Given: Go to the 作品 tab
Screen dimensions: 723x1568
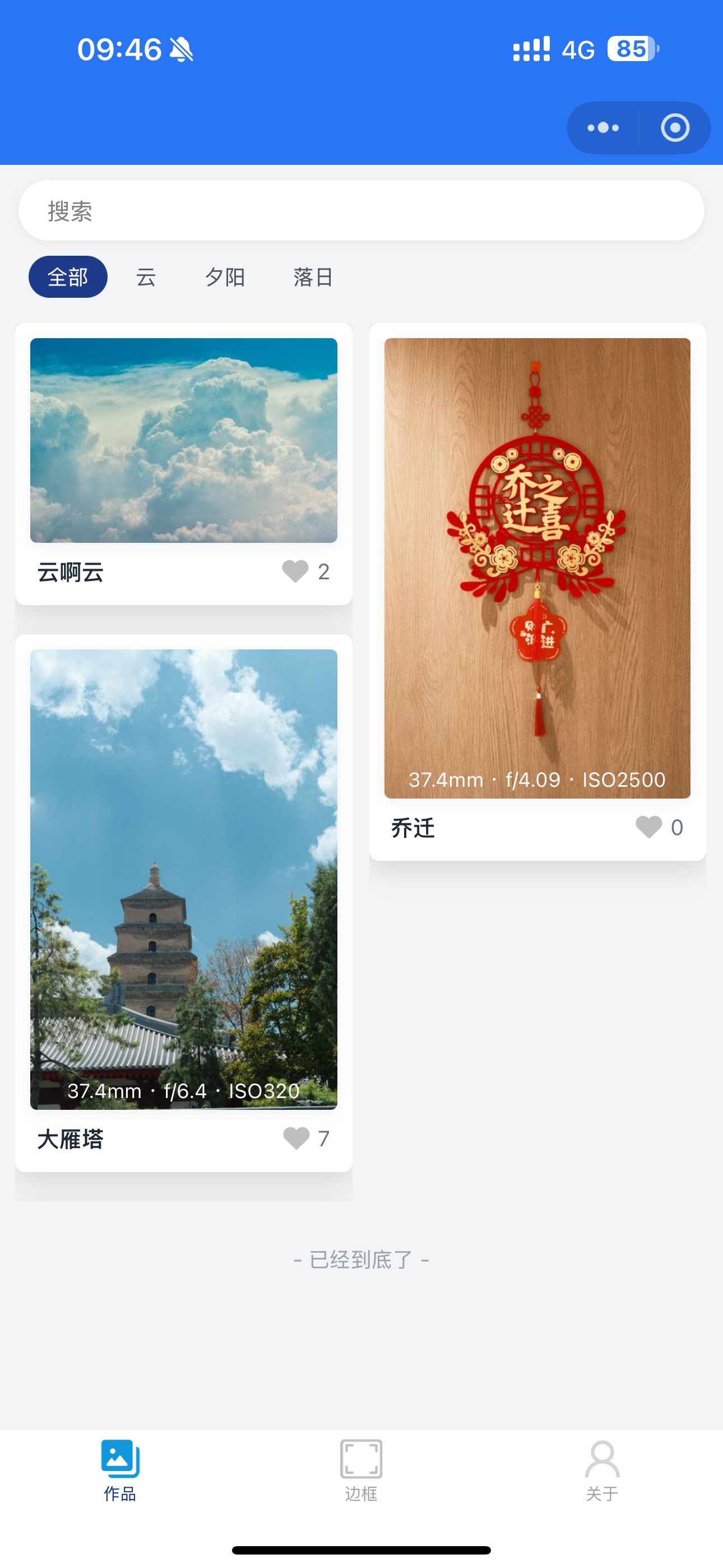Looking at the screenshot, I should pos(120,1470).
